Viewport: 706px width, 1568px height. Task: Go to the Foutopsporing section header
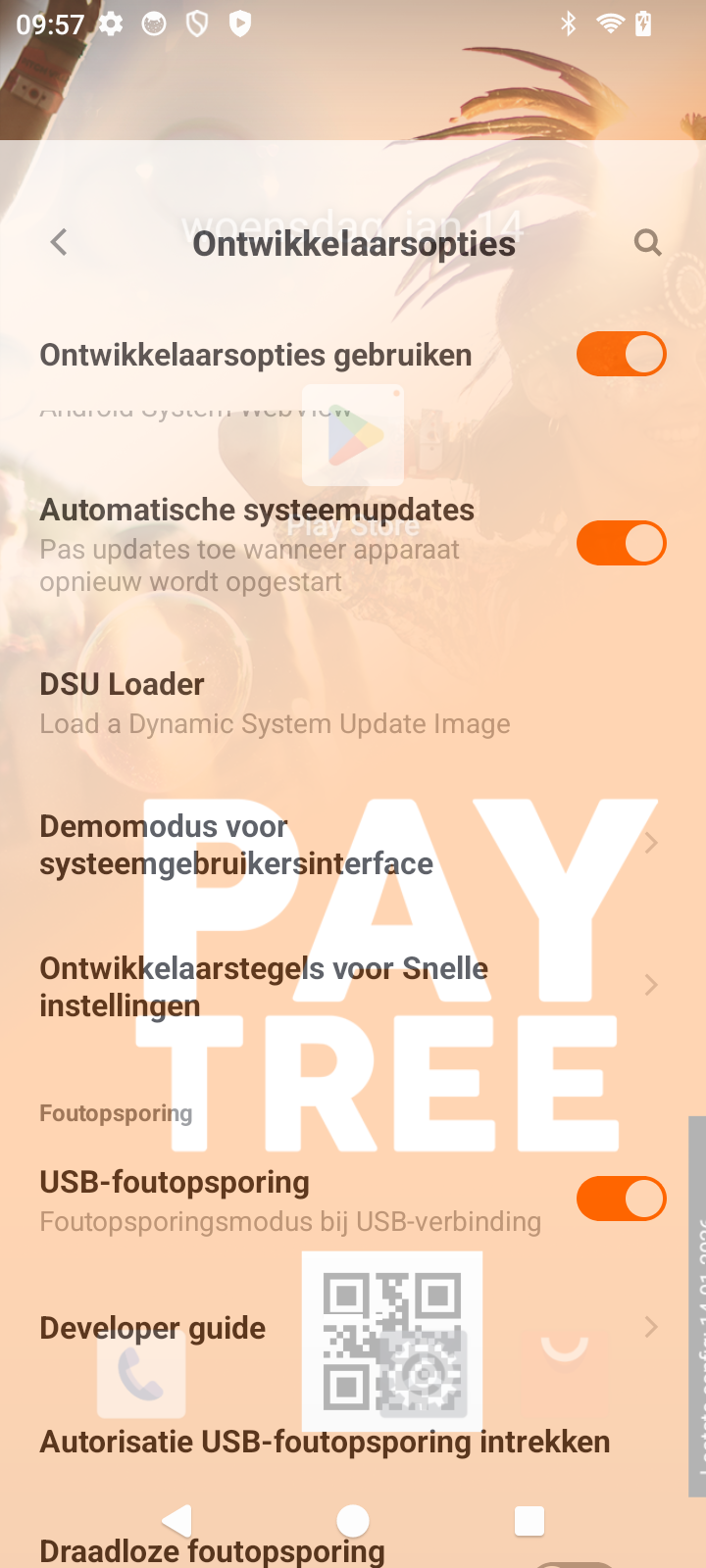pyautogui.click(x=115, y=1112)
